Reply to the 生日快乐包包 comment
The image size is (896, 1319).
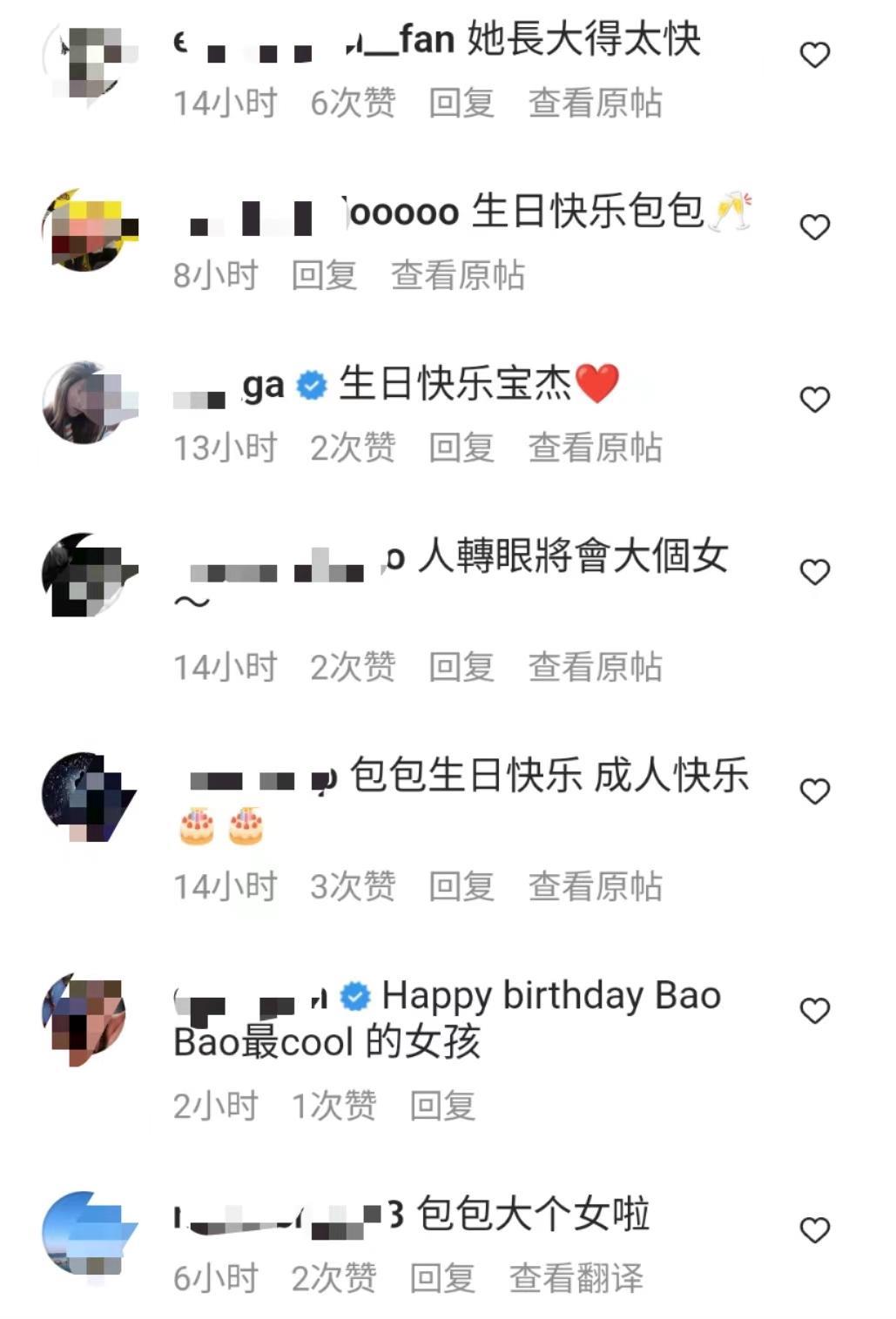point(324,276)
